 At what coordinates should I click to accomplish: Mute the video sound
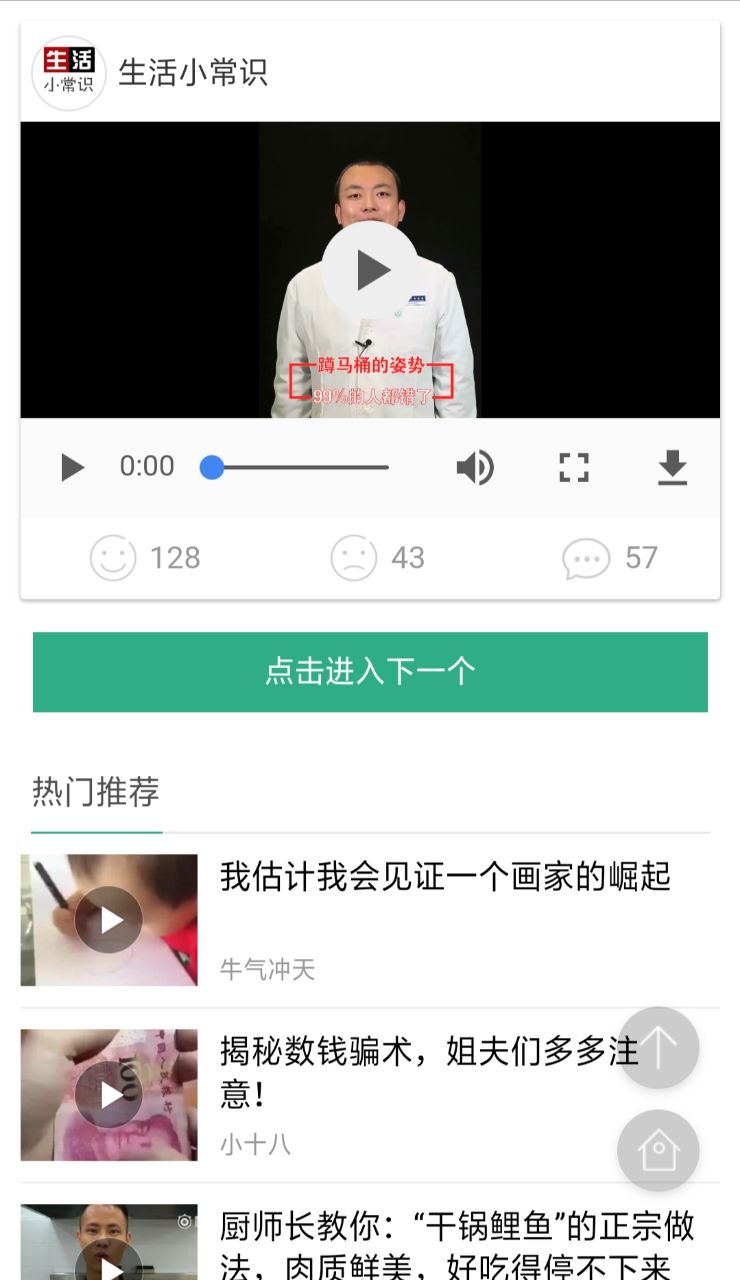coord(475,467)
